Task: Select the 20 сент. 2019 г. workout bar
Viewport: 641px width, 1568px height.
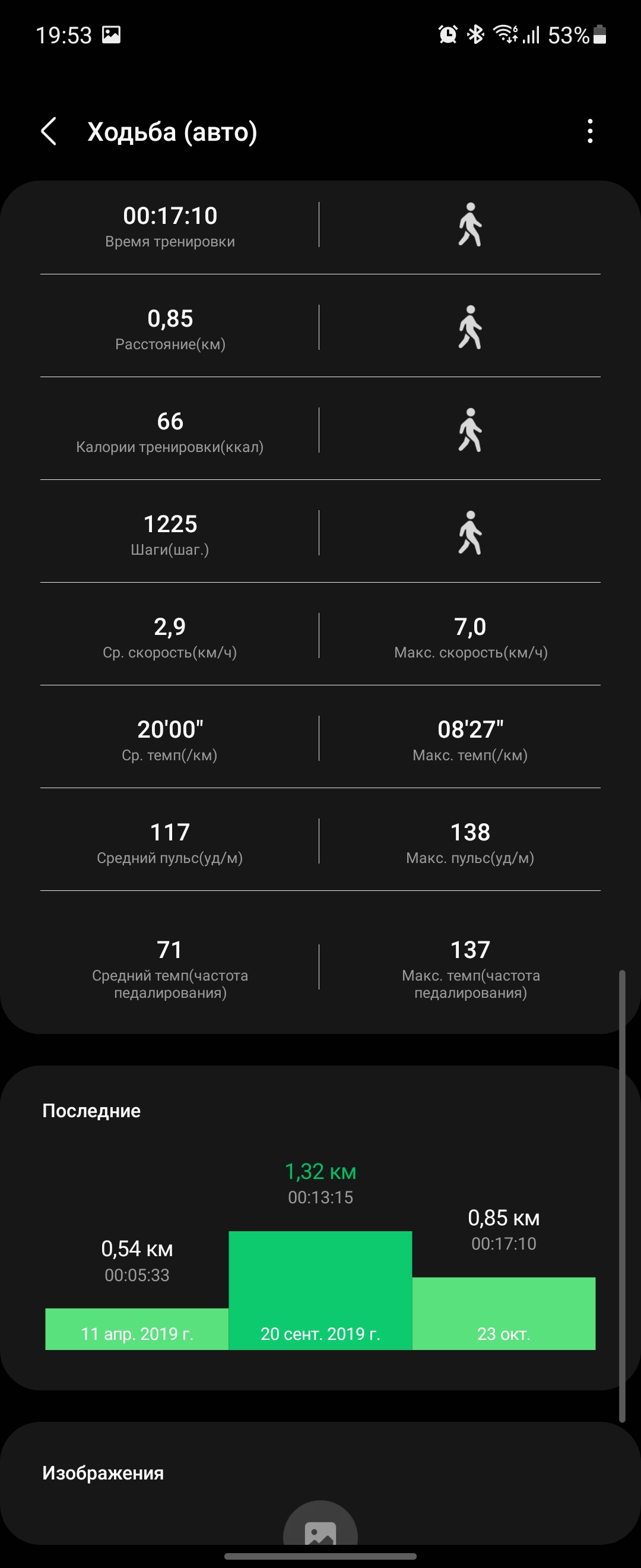Action: tap(320, 1292)
